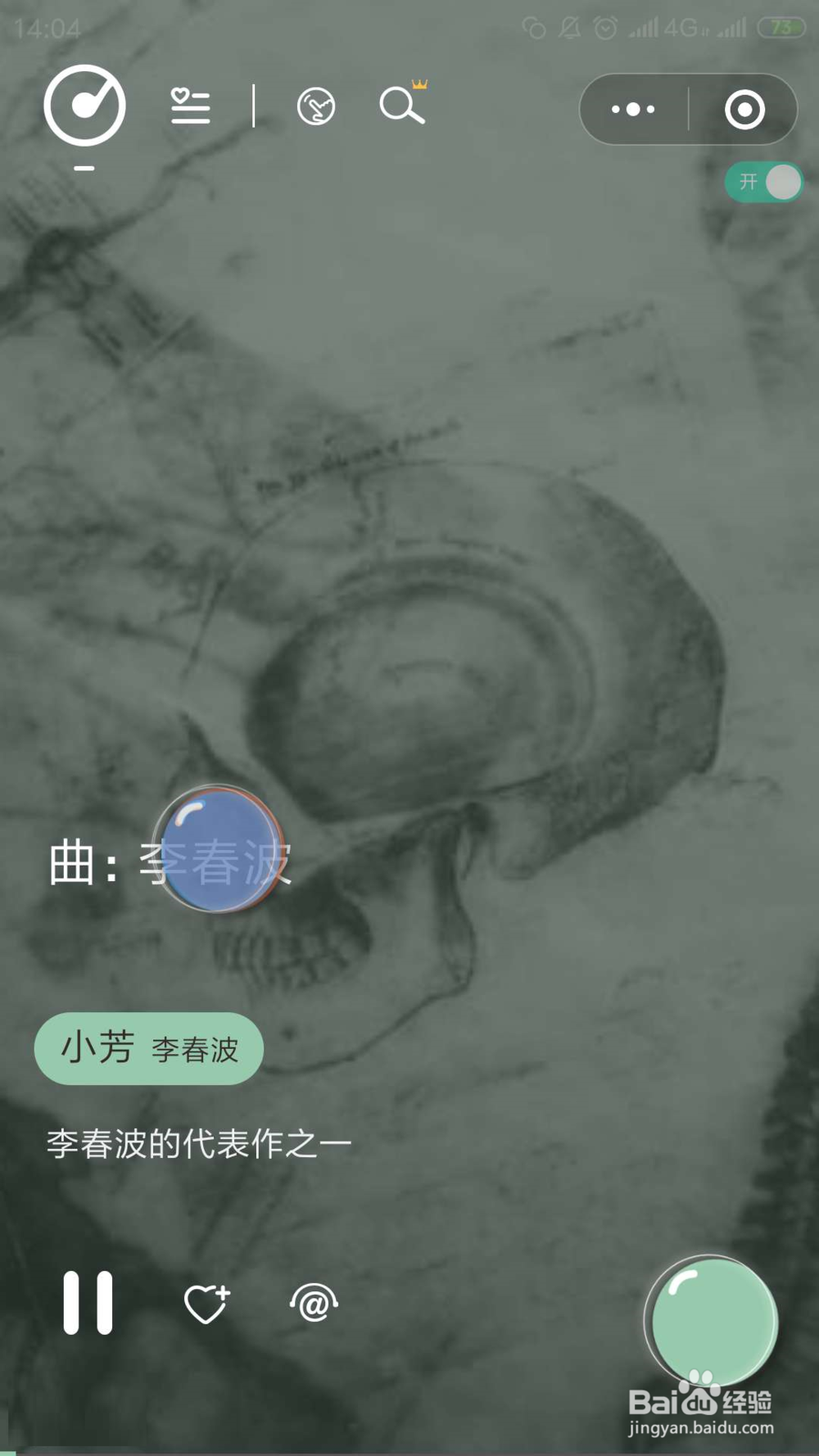
Task: Toggle the 开 switch off
Action: [763, 182]
